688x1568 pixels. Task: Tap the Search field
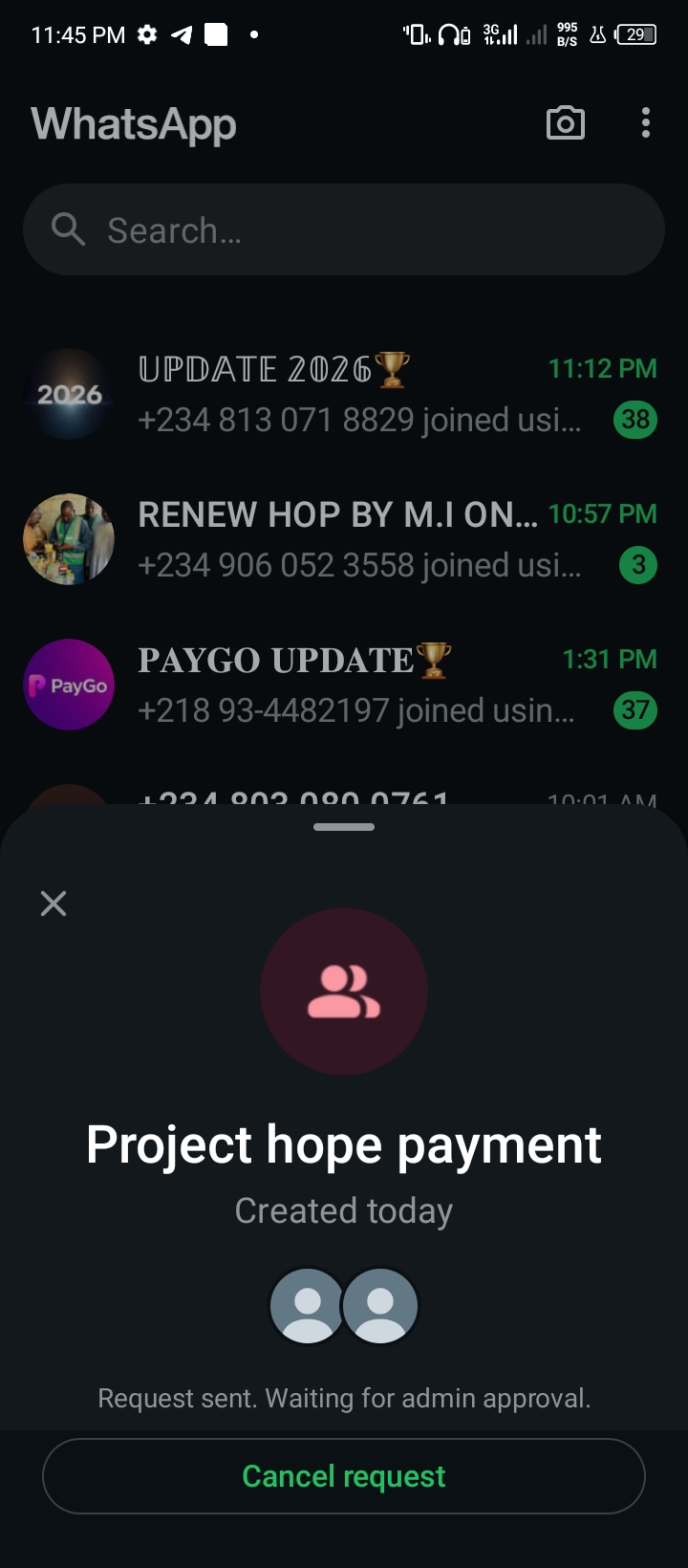pos(344,230)
